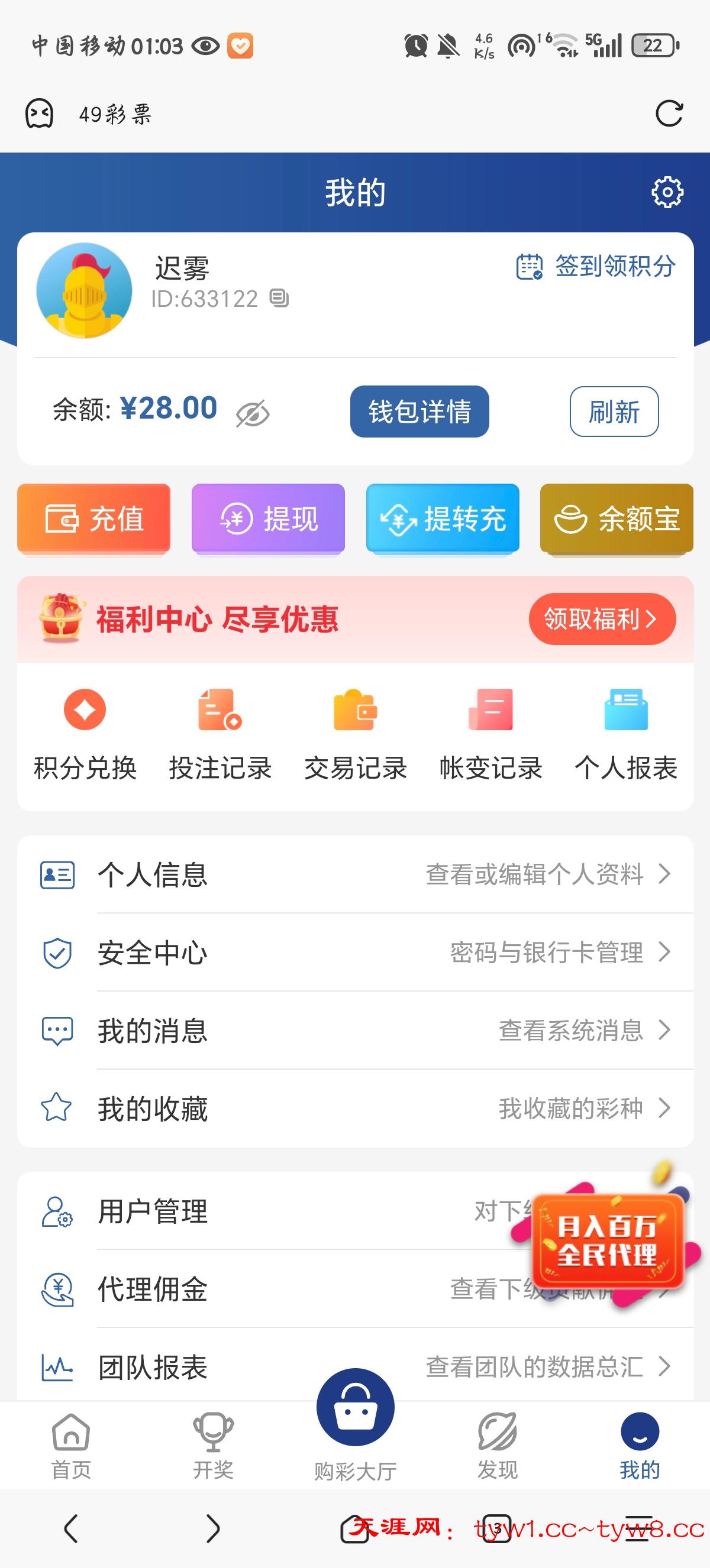This screenshot has width=710, height=1568.
Task: Open 我的消息 system messages
Action: 355,1030
